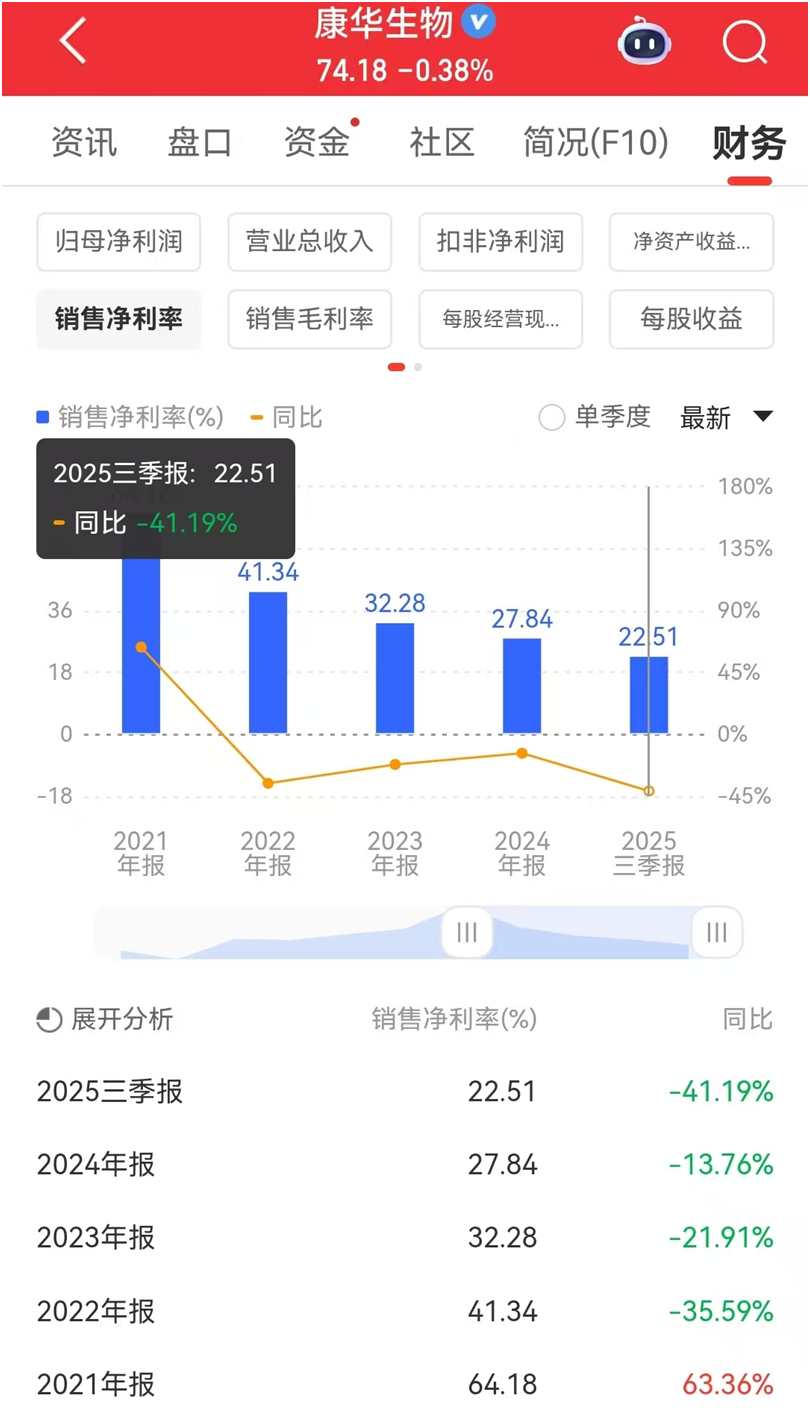Select the 归母净利润 metric chip
The image size is (810, 1420).
(x=119, y=242)
